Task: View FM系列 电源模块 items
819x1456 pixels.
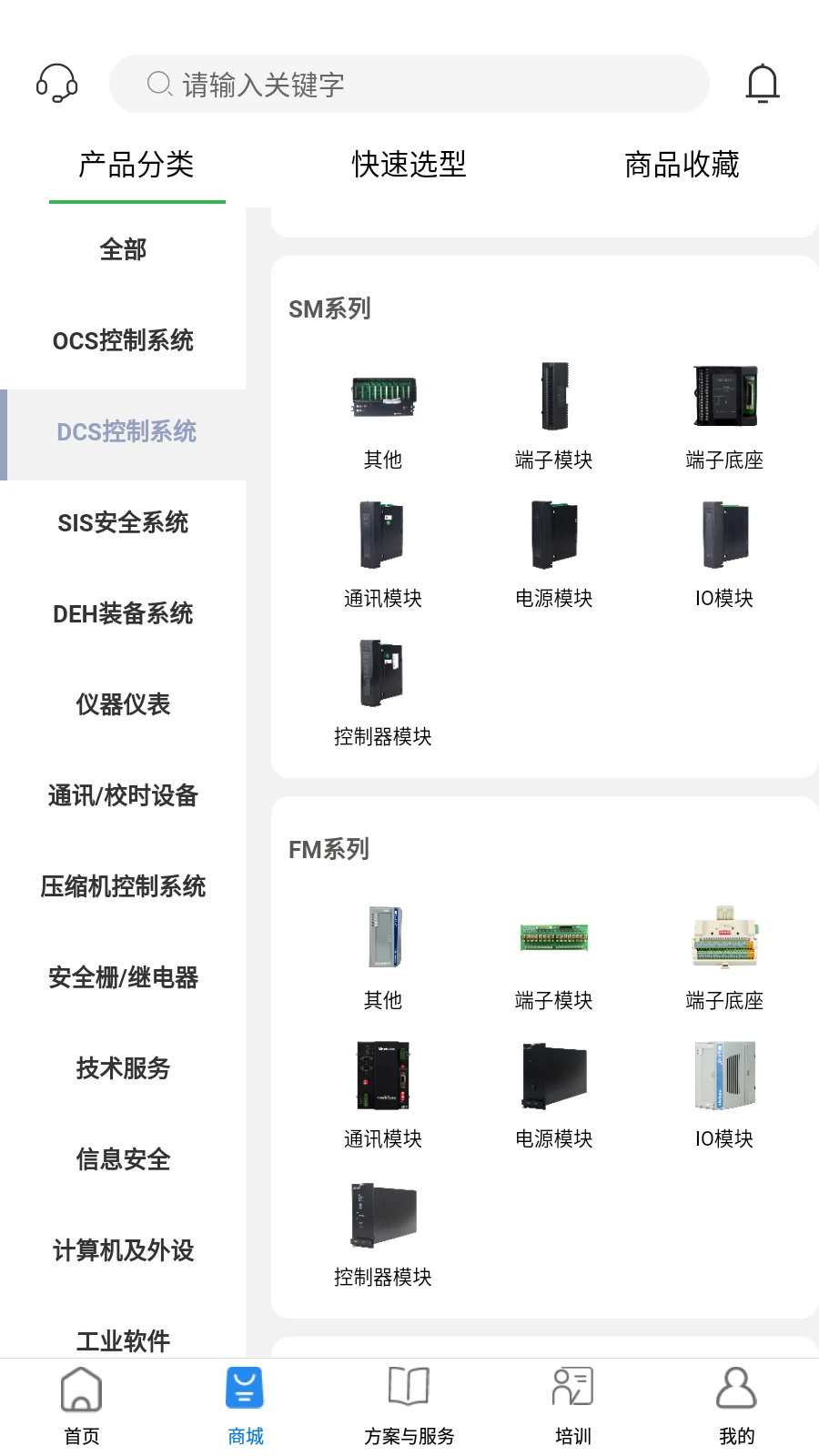Action: coord(553,1094)
